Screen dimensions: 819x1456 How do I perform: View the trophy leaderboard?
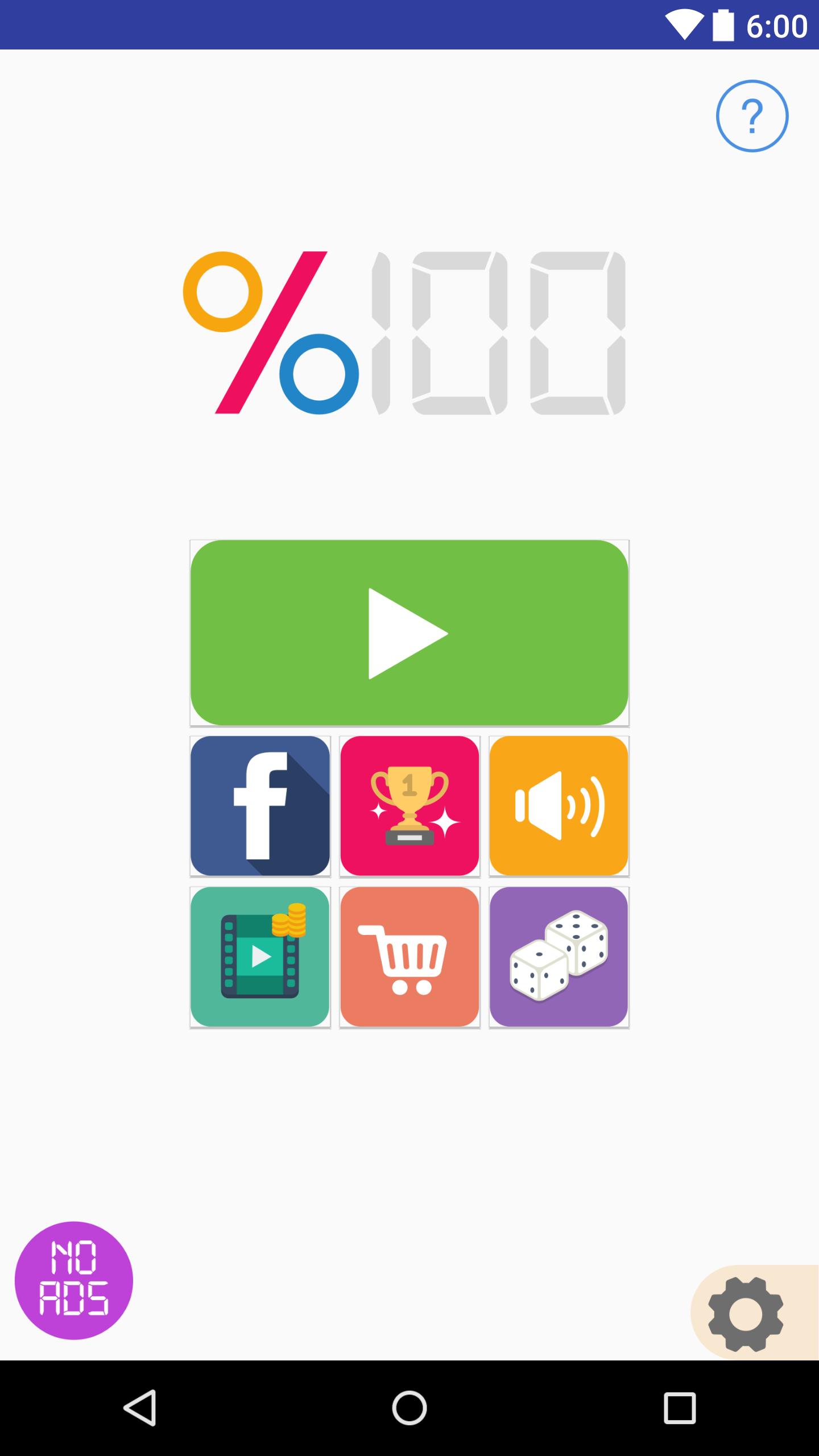[409, 806]
